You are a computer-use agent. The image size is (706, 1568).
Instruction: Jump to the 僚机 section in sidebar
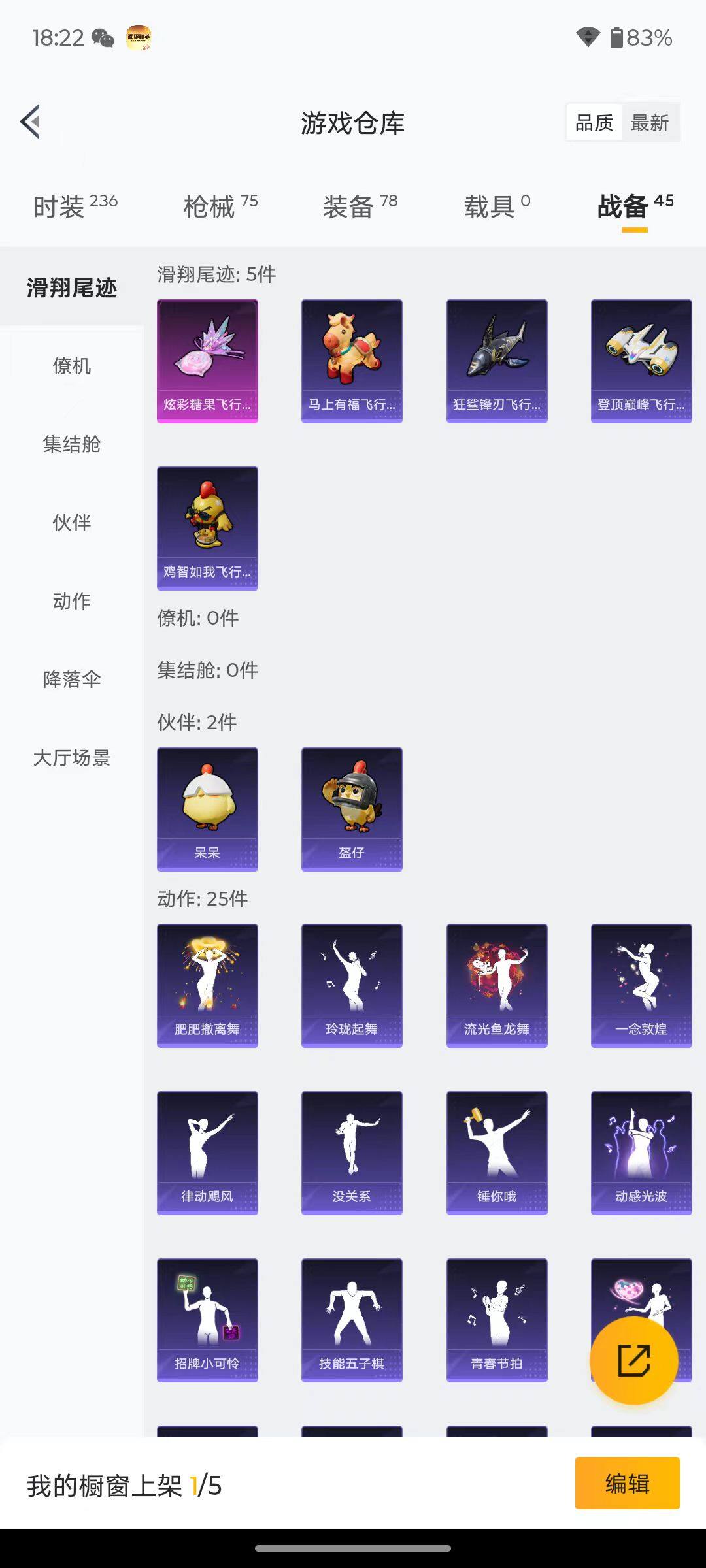(x=70, y=366)
